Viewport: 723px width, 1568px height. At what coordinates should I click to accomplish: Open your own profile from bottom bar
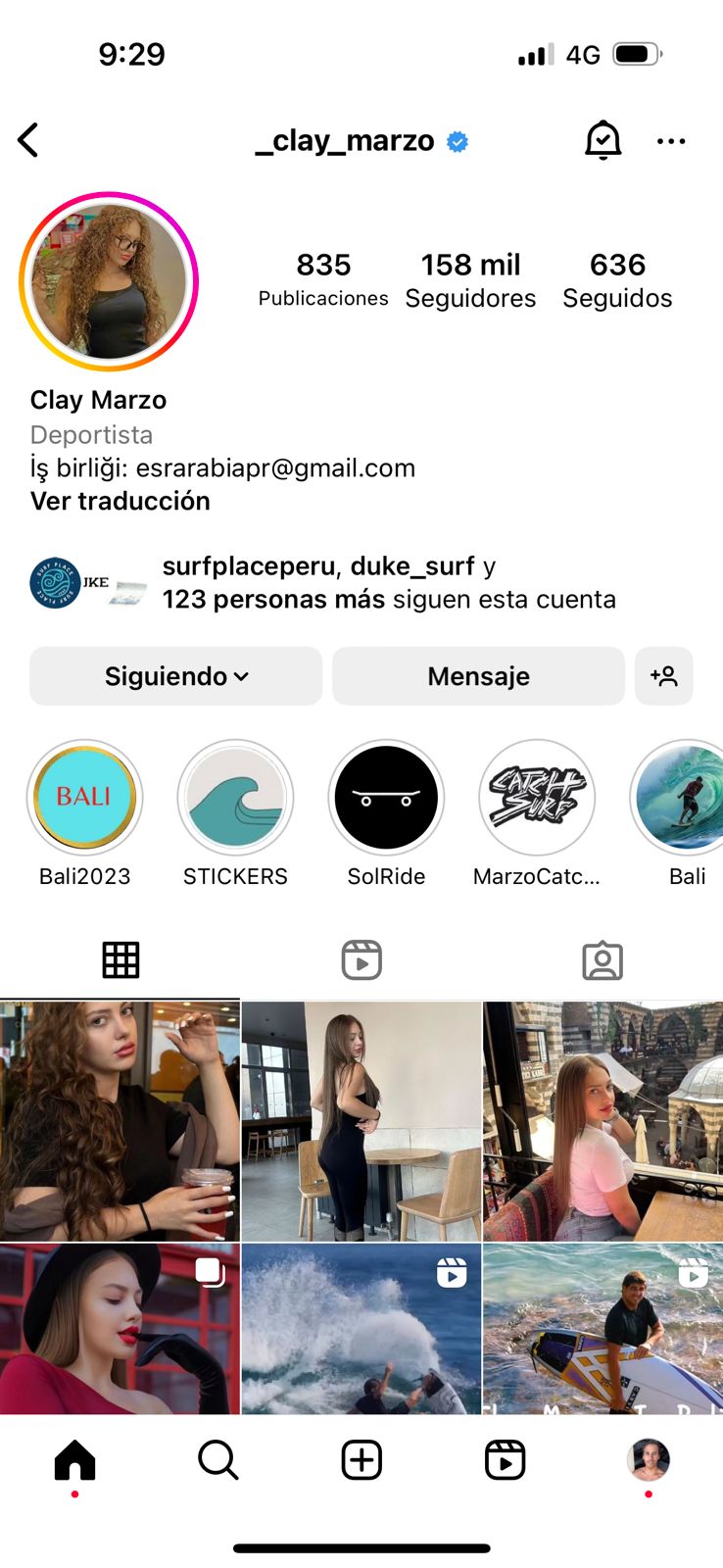[x=649, y=1460]
